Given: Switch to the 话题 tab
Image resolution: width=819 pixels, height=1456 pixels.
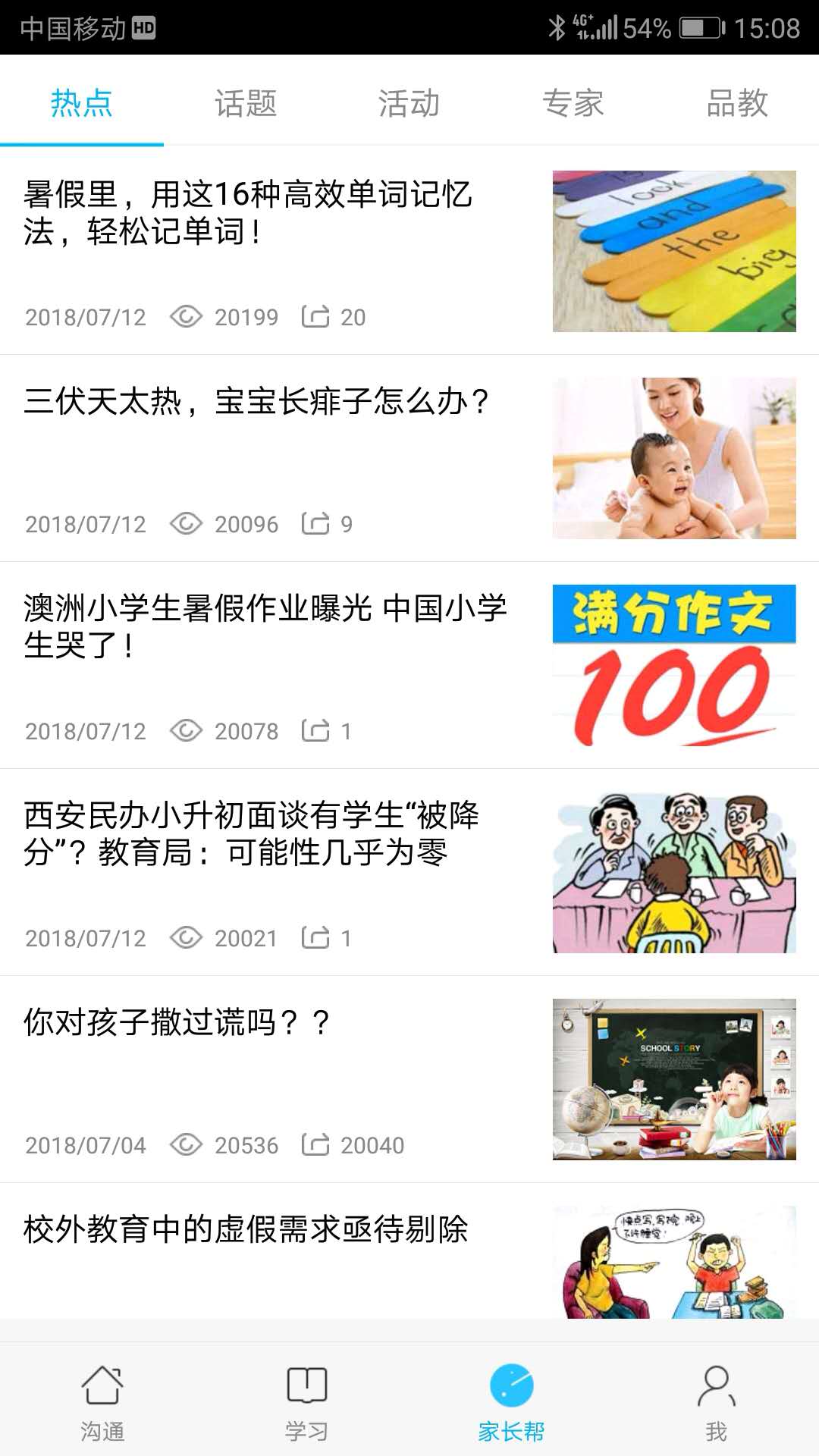Looking at the screenshot, I should pyautogui.click(x=246, y=103).
